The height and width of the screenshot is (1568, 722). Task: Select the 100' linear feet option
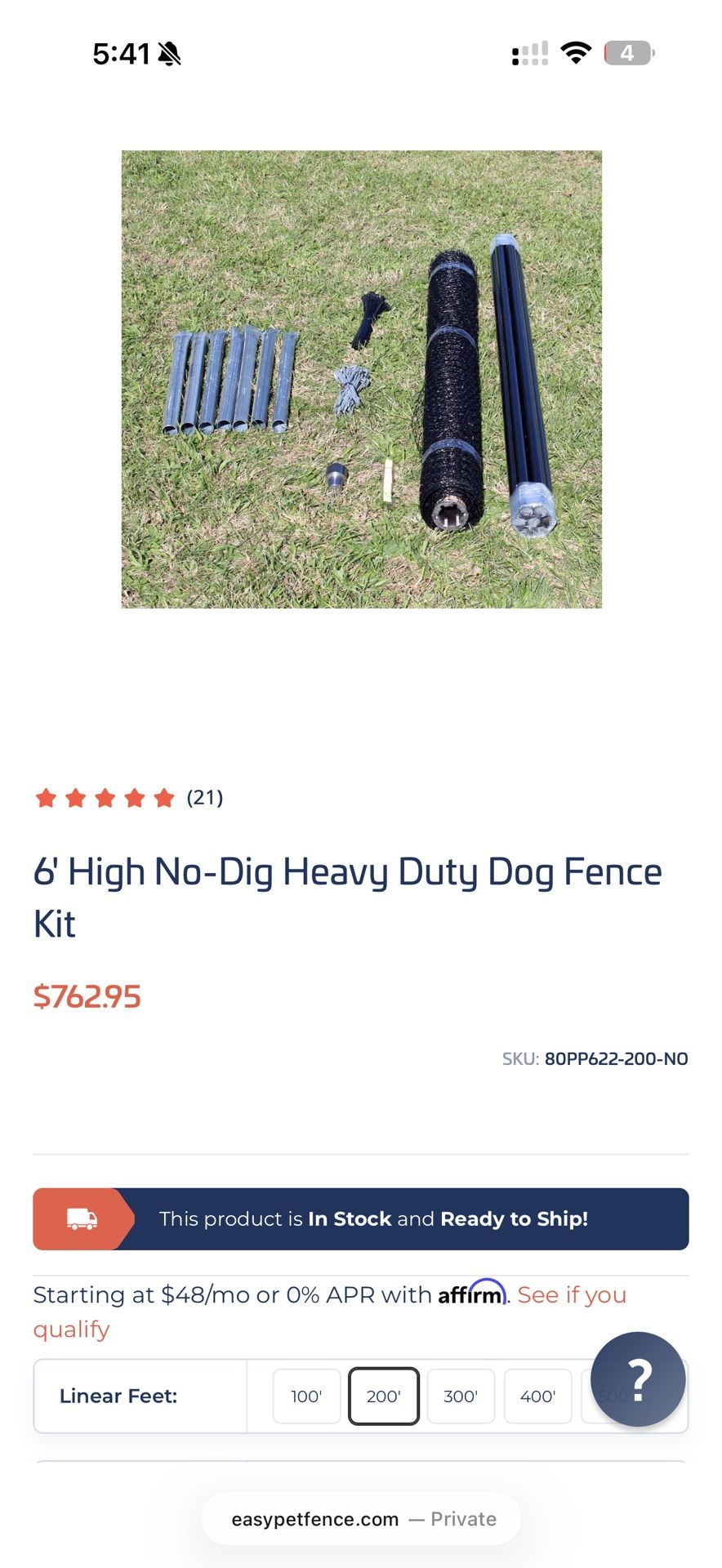point(306,1396)
